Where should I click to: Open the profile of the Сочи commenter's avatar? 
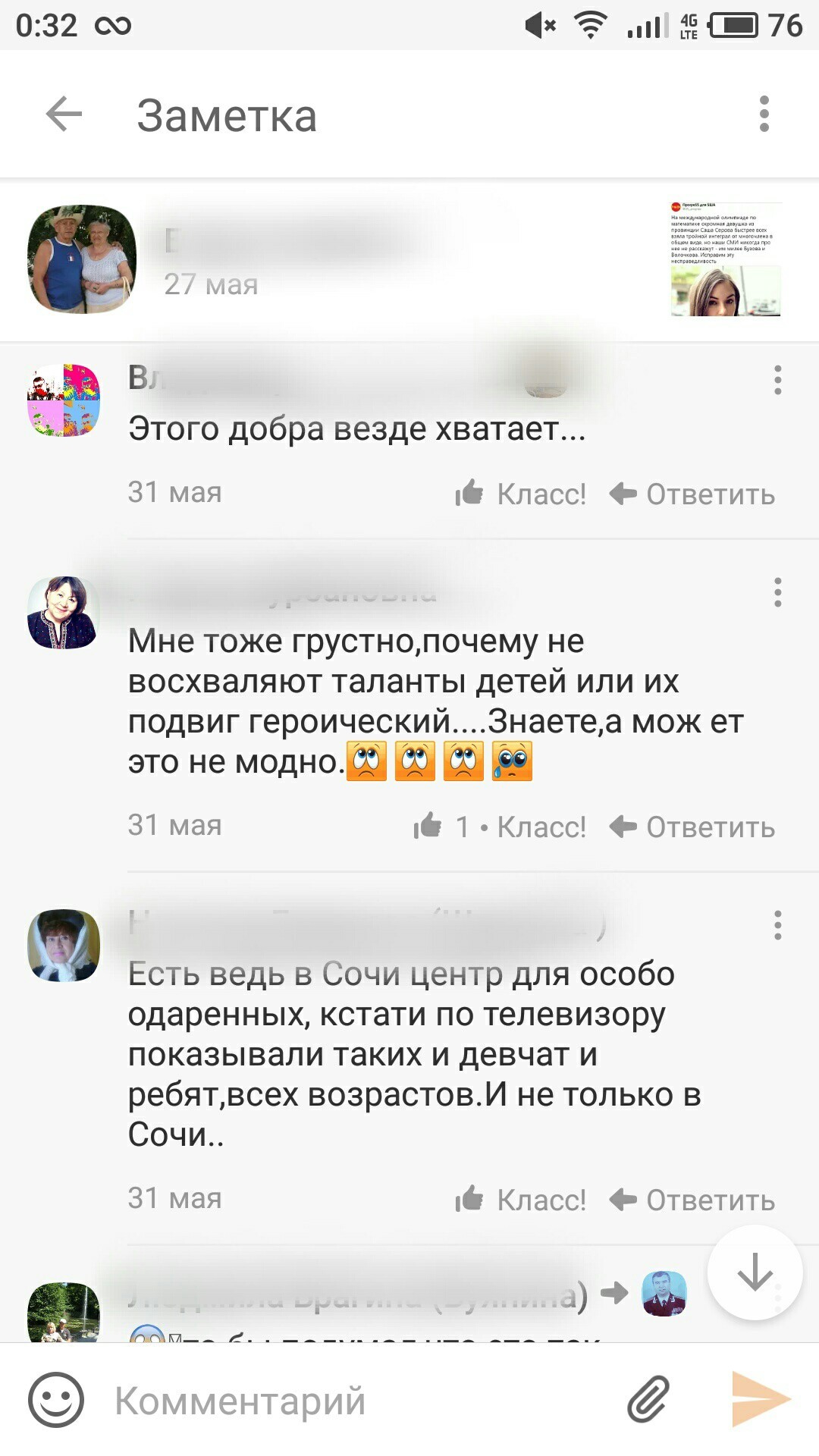[x=64, y=946]
